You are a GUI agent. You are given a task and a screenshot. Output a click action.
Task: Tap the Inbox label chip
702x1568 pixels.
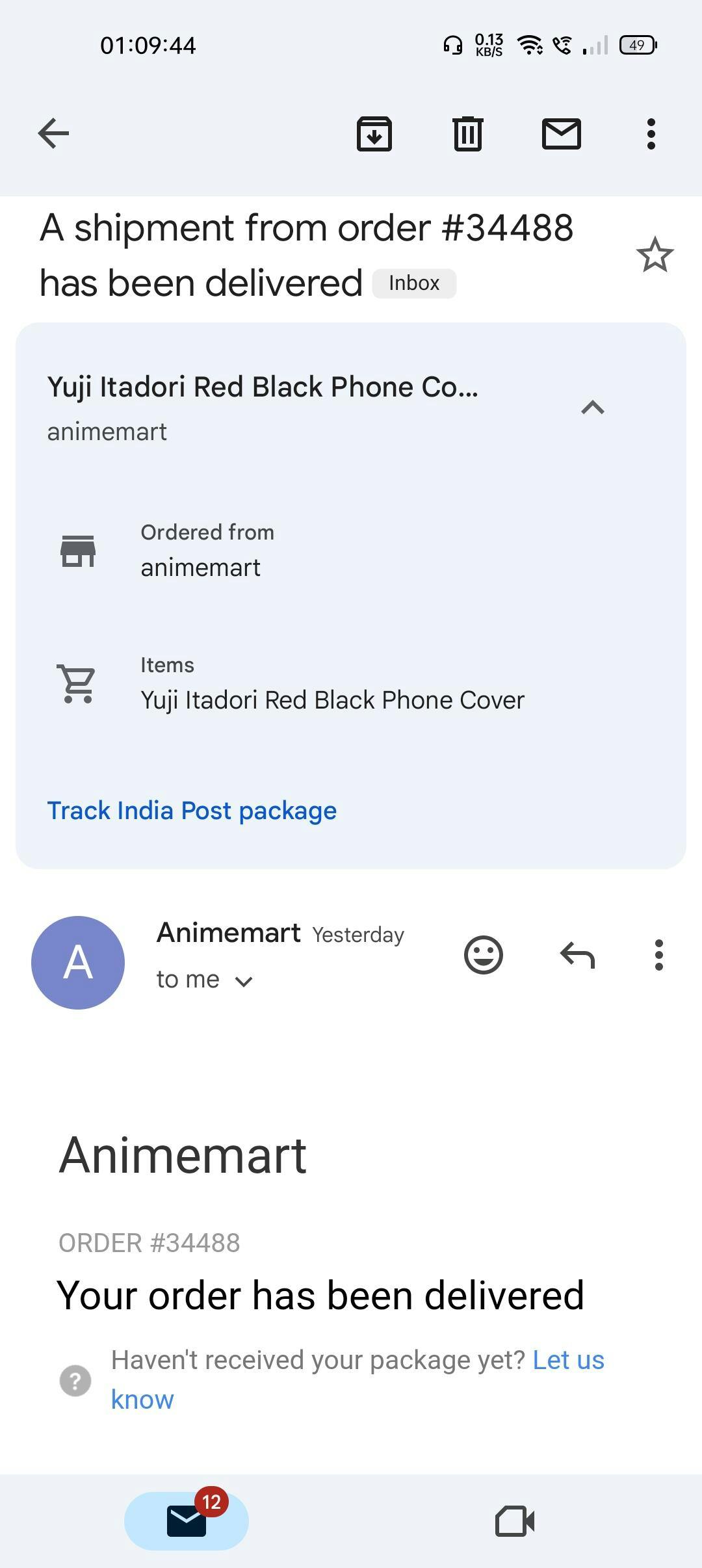[414, 283]
